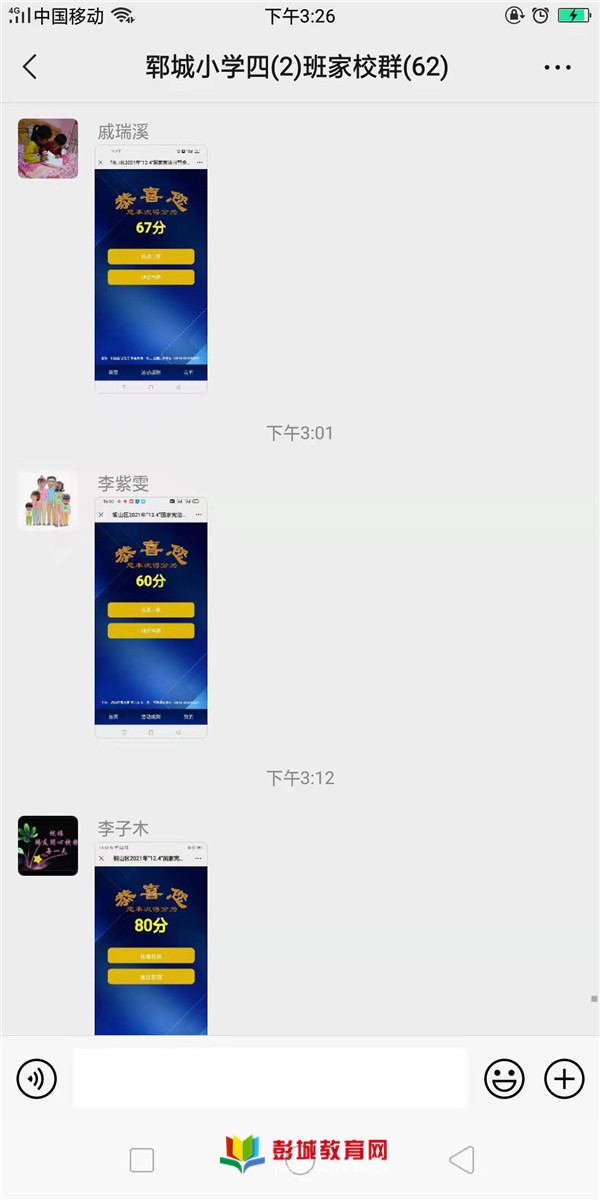Screen dimensions: 600x1200
Task: Open recent apps from navigation bar
Action: tap(142, 1160)
